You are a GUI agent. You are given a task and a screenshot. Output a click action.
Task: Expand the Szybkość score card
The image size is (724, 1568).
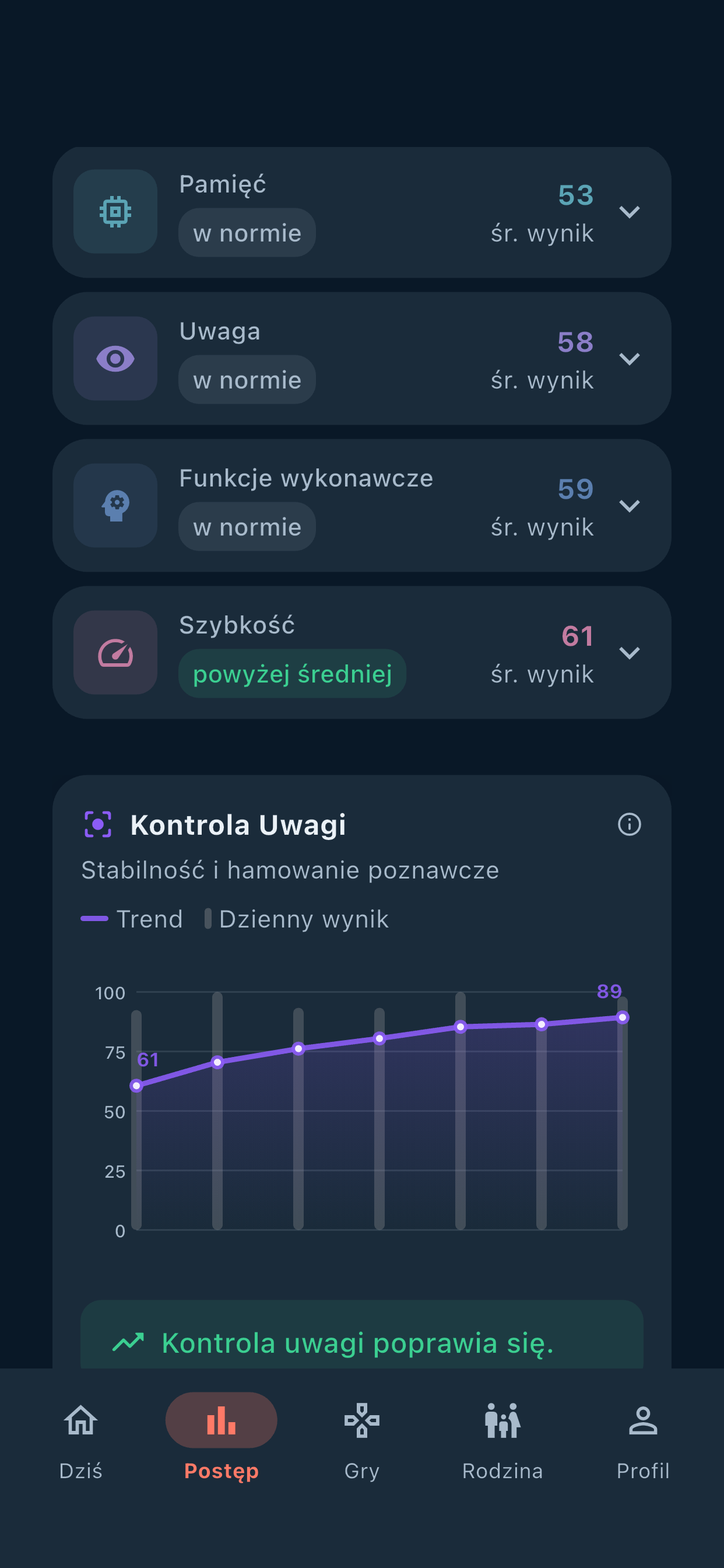point(629,653)
